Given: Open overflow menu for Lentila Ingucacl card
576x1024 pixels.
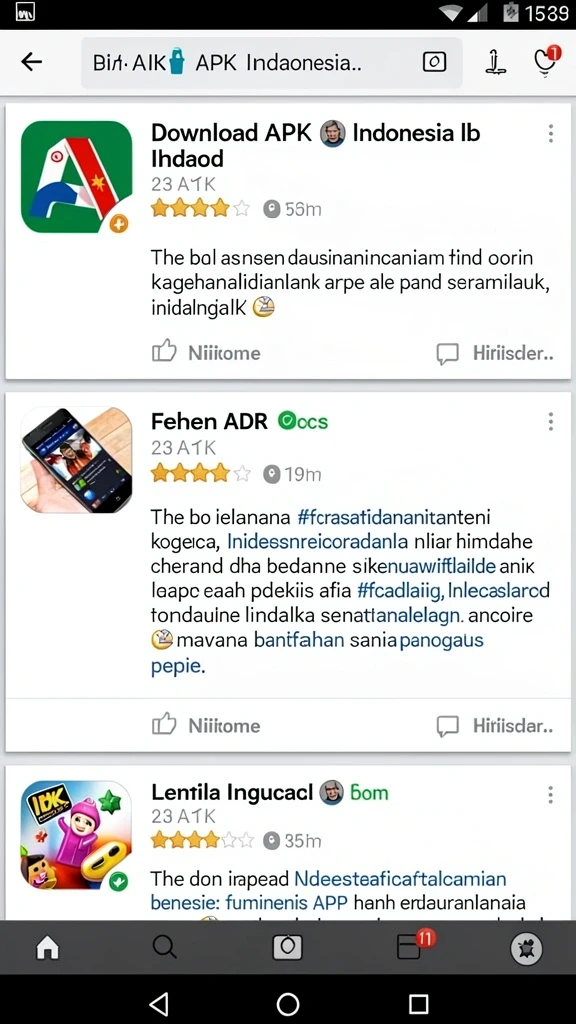Looking at the screenshot, I should 551,795.
